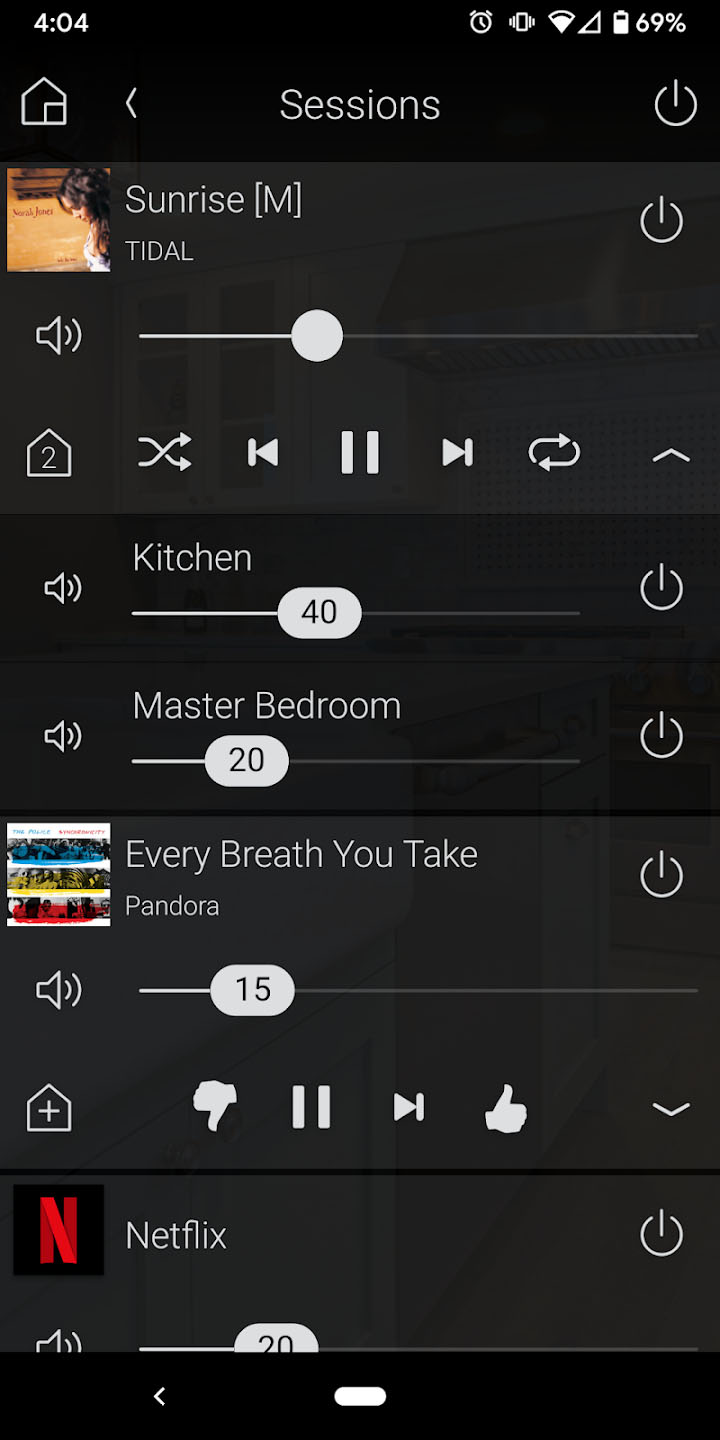Toggle shuffle for the TIDAL session
This screenshot has width=720, height=1440.
pyautogui.click(x=164, y=453)
